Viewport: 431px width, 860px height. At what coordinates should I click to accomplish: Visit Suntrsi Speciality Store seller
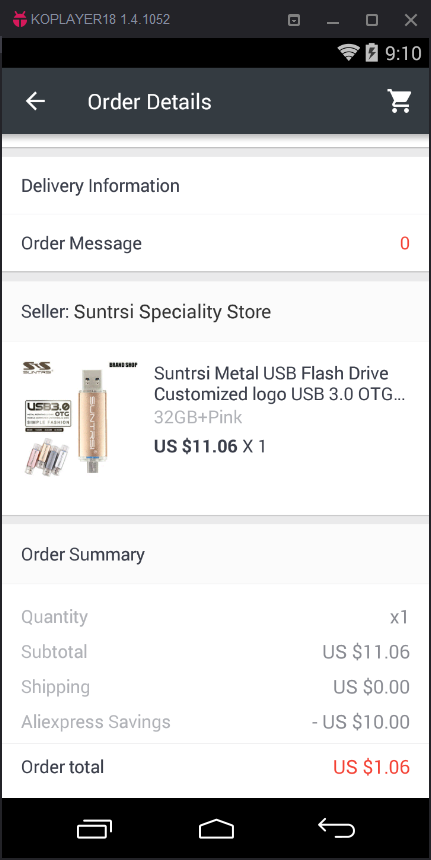(x=216, y=312)
